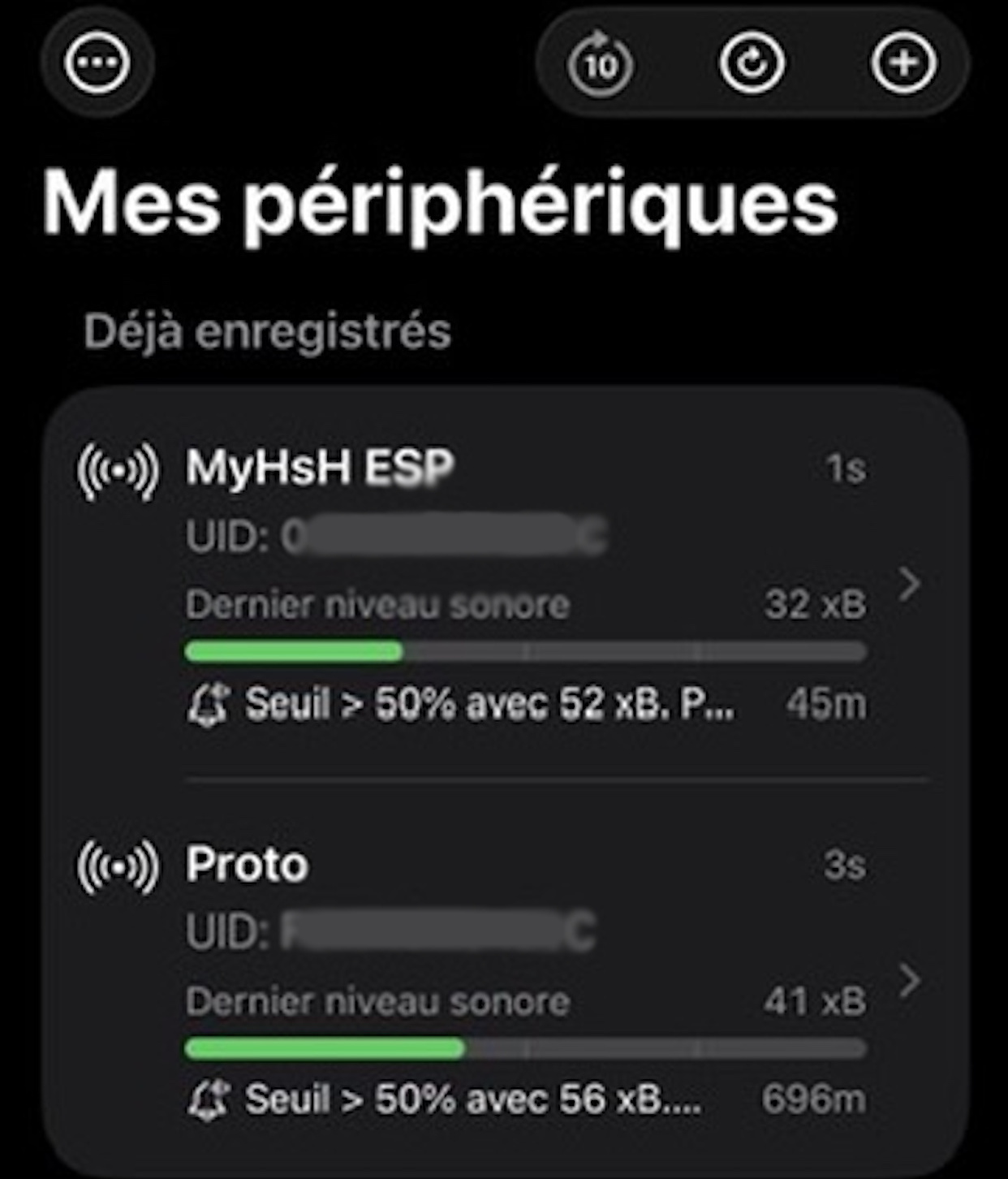Open the MyHsH ESP device details
The width and height of the screenshot is (1008, 1179).
click(910, 583)
